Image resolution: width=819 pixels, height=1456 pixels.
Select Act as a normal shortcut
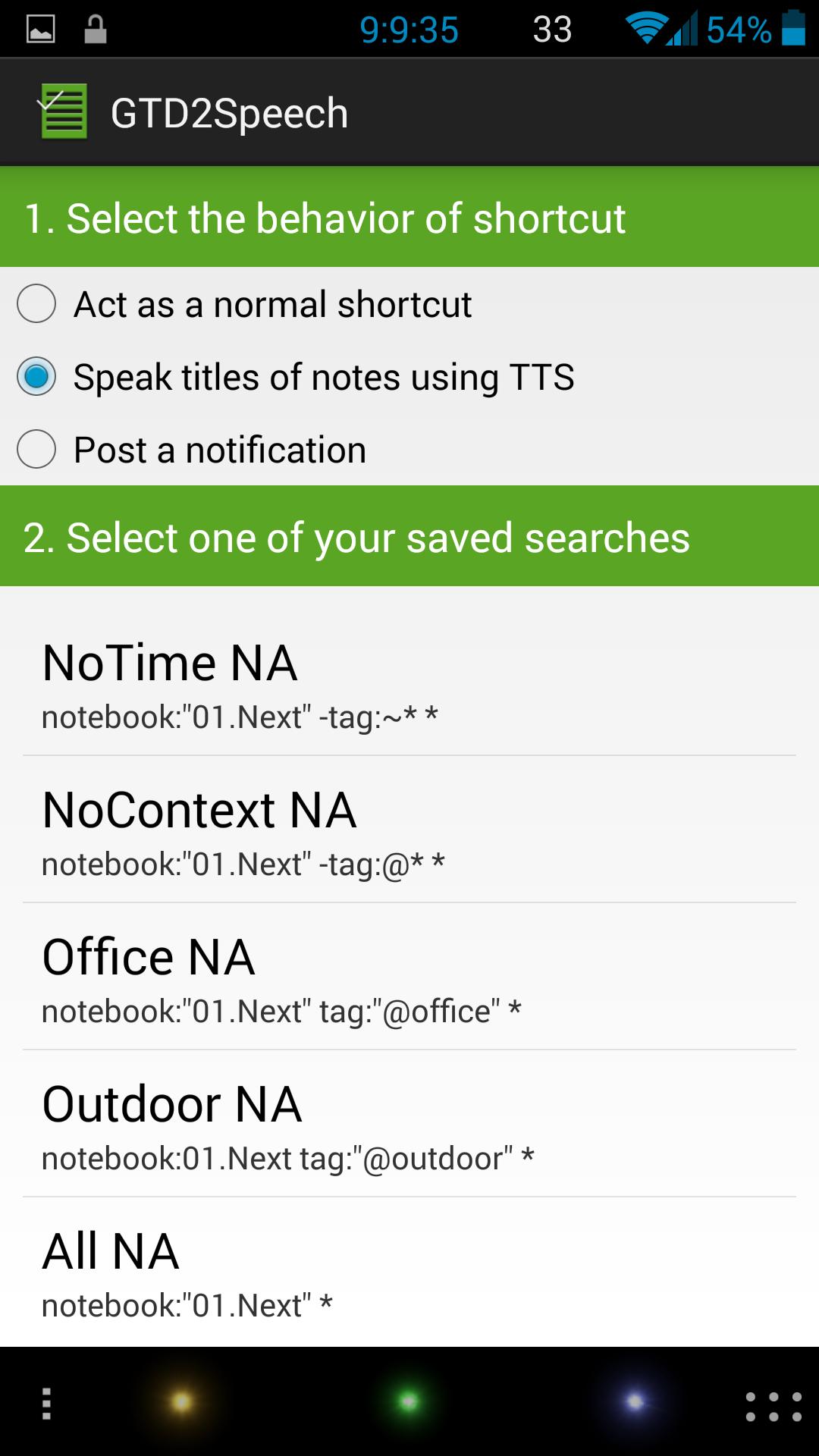pos(36,304)
